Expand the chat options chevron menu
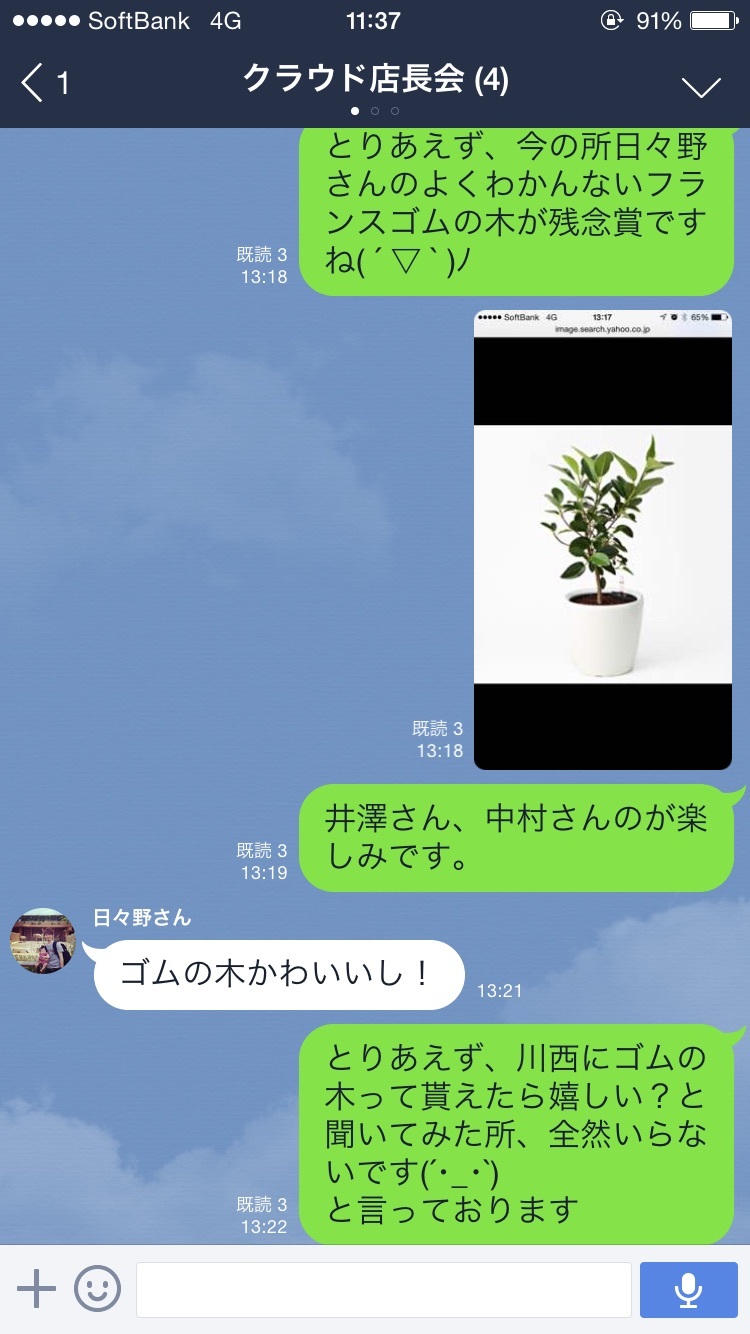Screen dimensions: 750x1334 (x=701, y=87)
